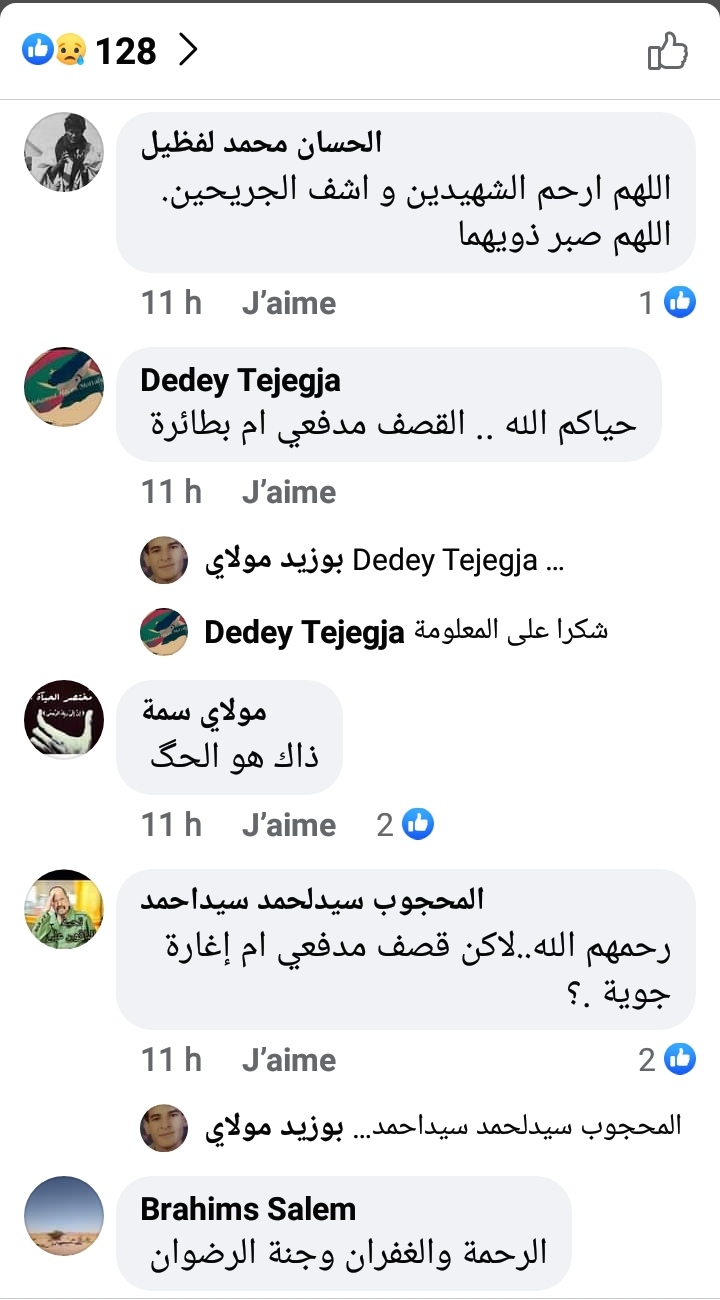Image resolution: width=720 pixels, height=1300 pixels.
Task: Open Dedey Tejegja's reply شكرا على المعلومة
Action: 405,631
